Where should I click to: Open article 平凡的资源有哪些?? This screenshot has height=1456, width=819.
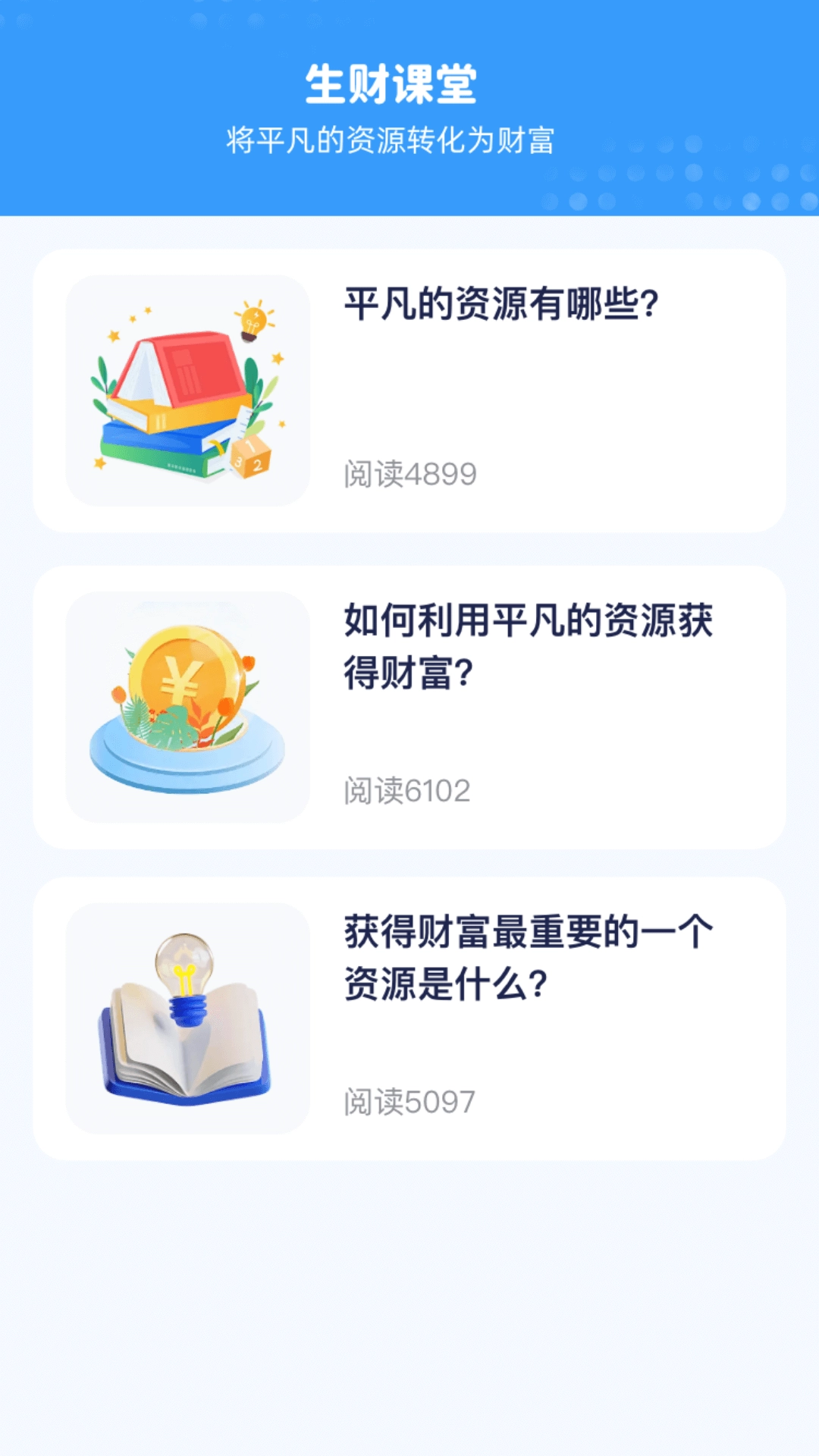[500, 302]
